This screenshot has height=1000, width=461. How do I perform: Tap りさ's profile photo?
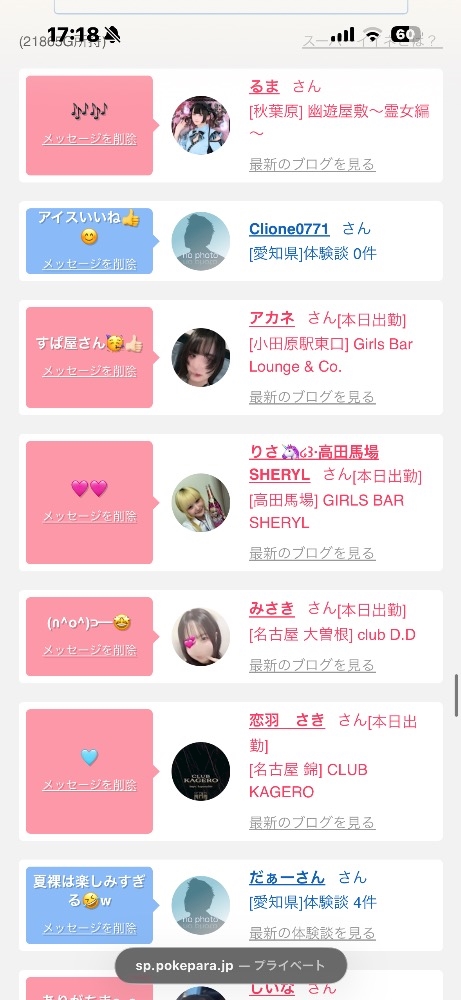click(x=201, y=503)
